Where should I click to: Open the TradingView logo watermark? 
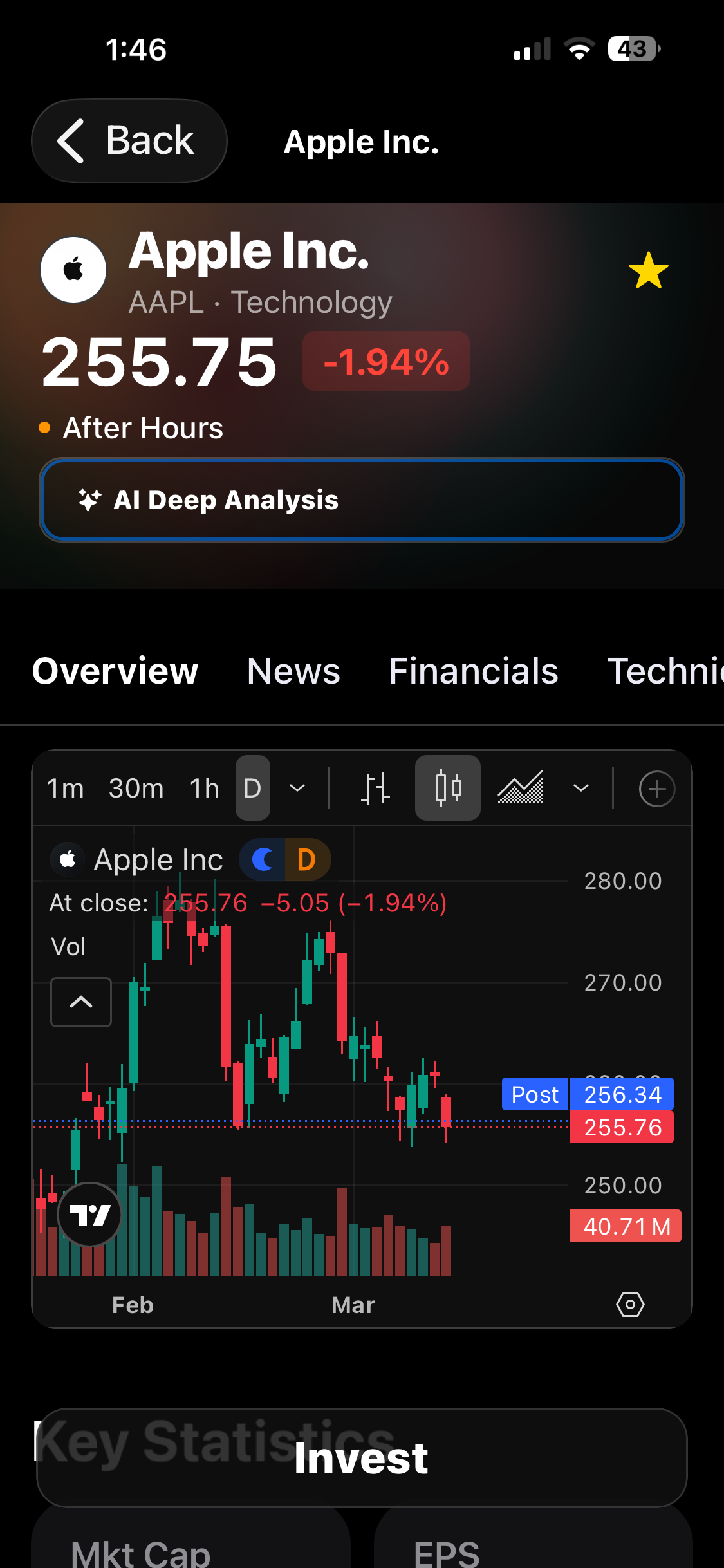(x=89, y=1213)
